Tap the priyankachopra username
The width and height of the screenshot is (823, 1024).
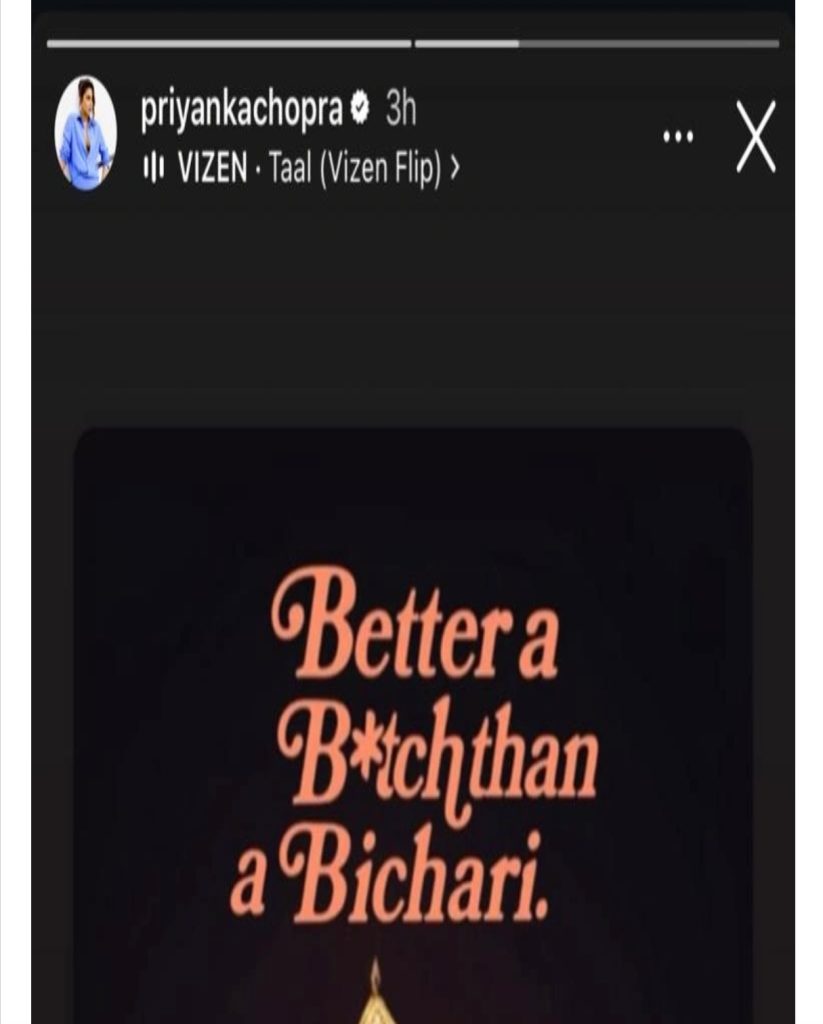[241, 111]
